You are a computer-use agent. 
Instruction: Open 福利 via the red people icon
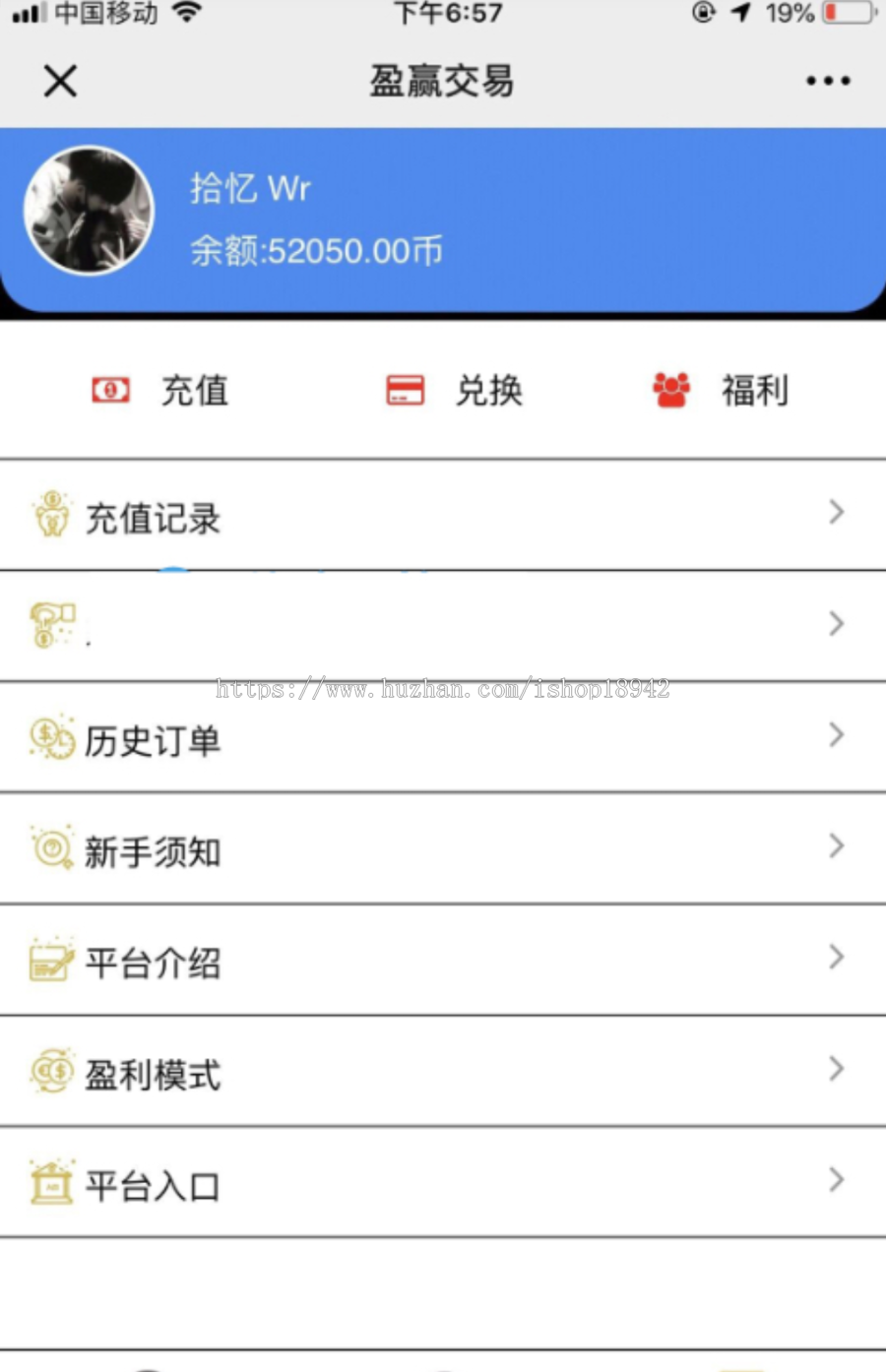click(x=670, y=389)
